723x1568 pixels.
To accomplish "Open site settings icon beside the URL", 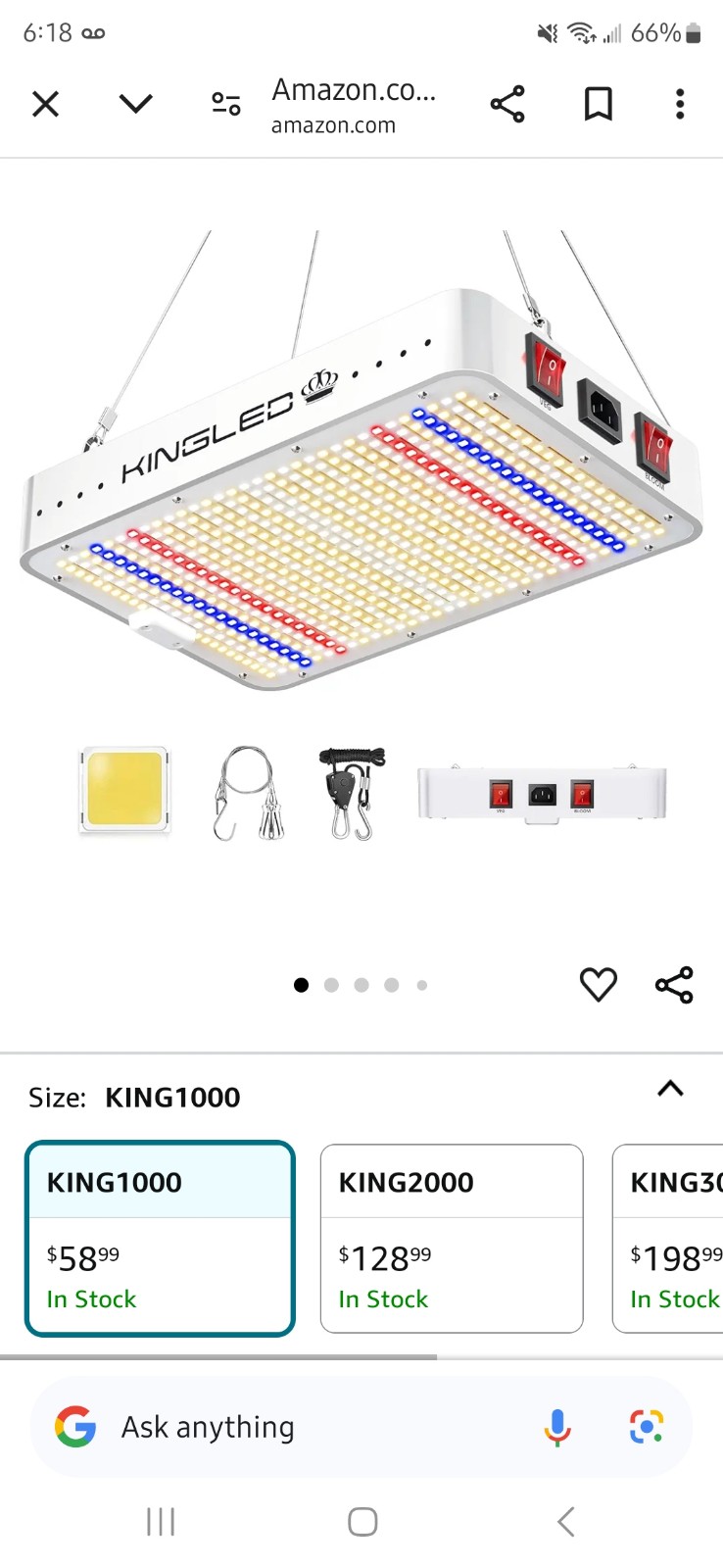I will point(226,104).
